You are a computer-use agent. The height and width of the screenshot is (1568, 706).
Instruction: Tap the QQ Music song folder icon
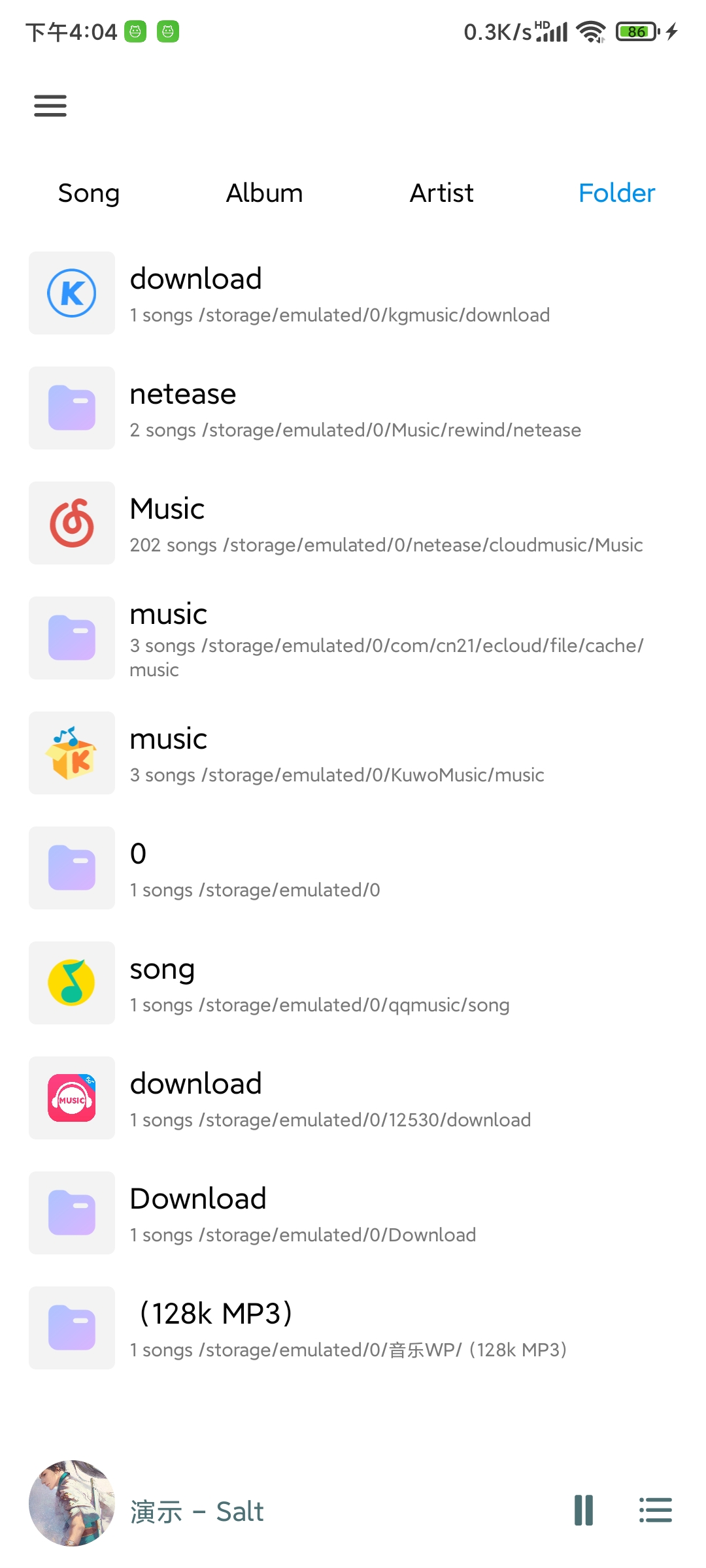71,983
